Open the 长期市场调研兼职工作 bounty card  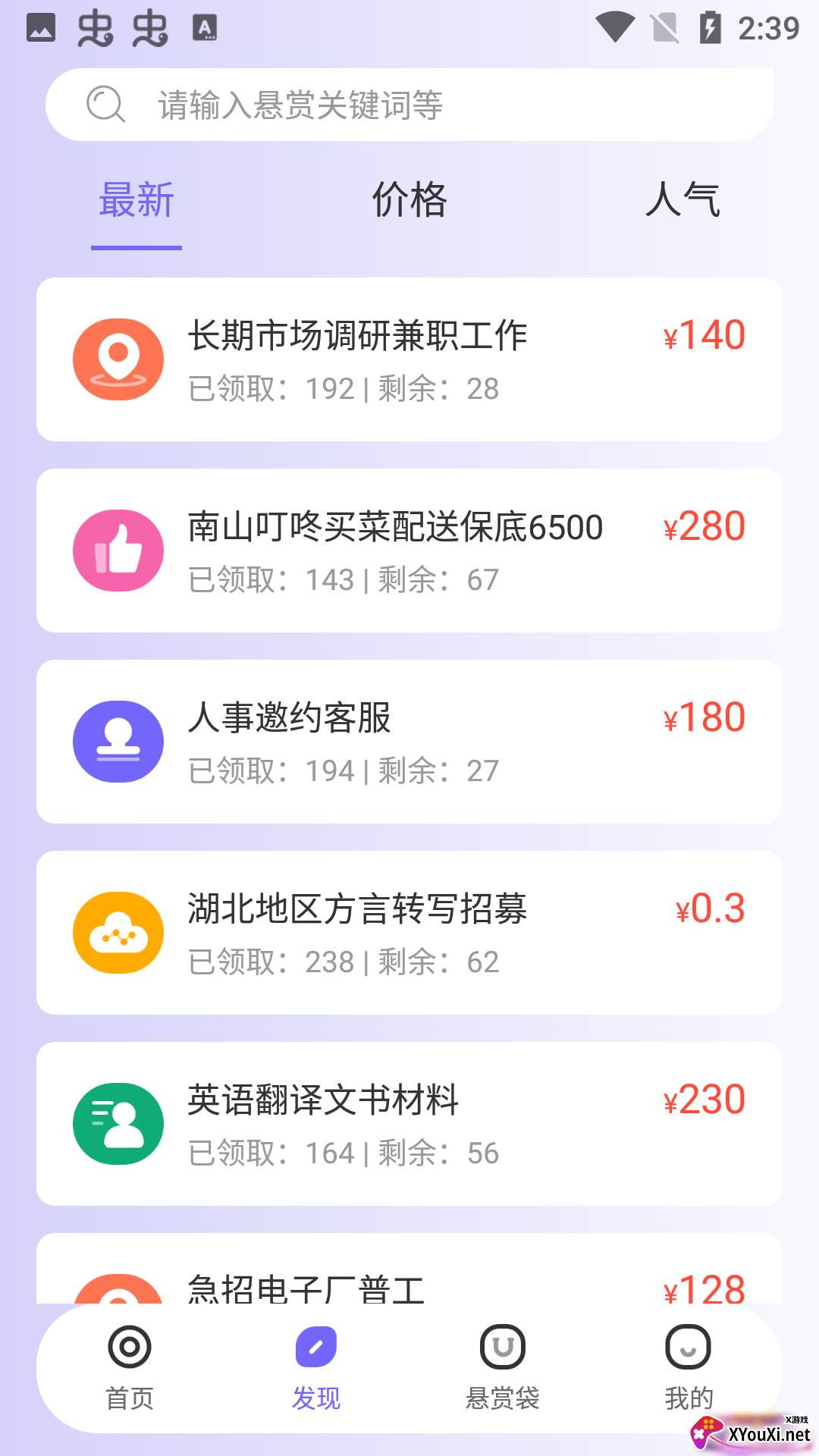pos(409,359)
